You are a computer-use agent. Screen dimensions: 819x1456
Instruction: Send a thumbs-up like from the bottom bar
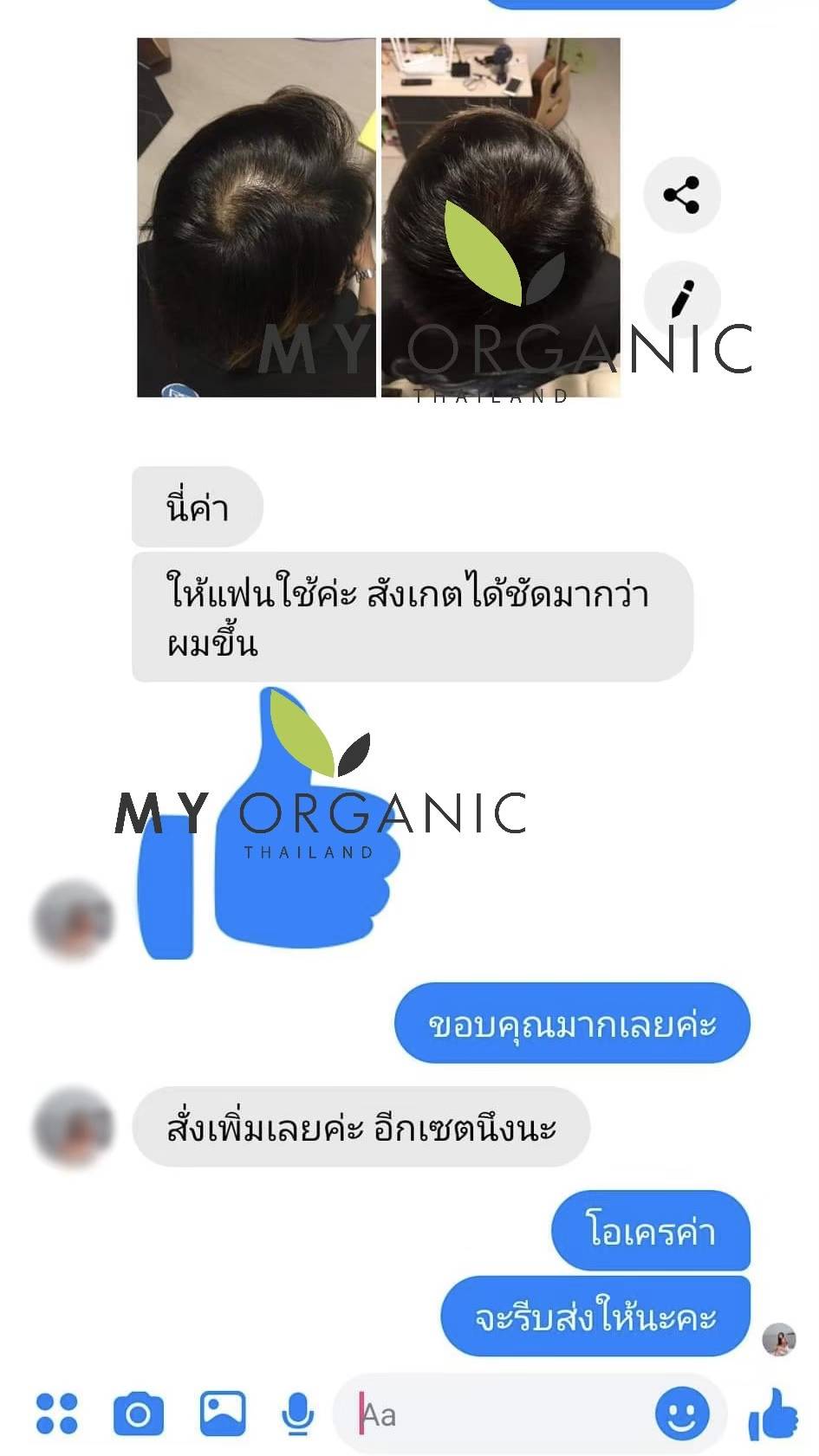[x=772, y=1414]
